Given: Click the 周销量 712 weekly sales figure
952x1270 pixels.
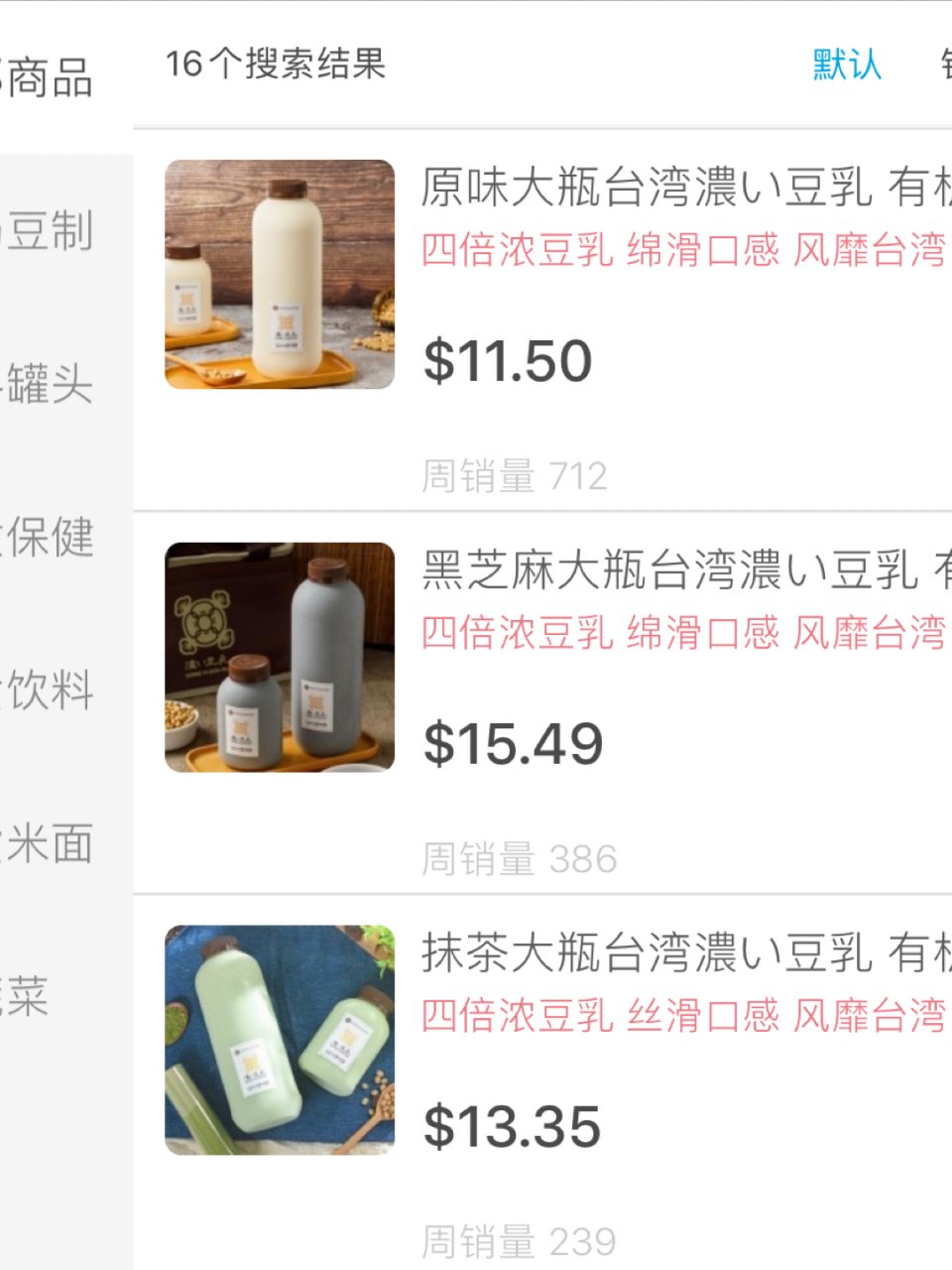Looking at the screenshot, I should [x=517, y=475].
